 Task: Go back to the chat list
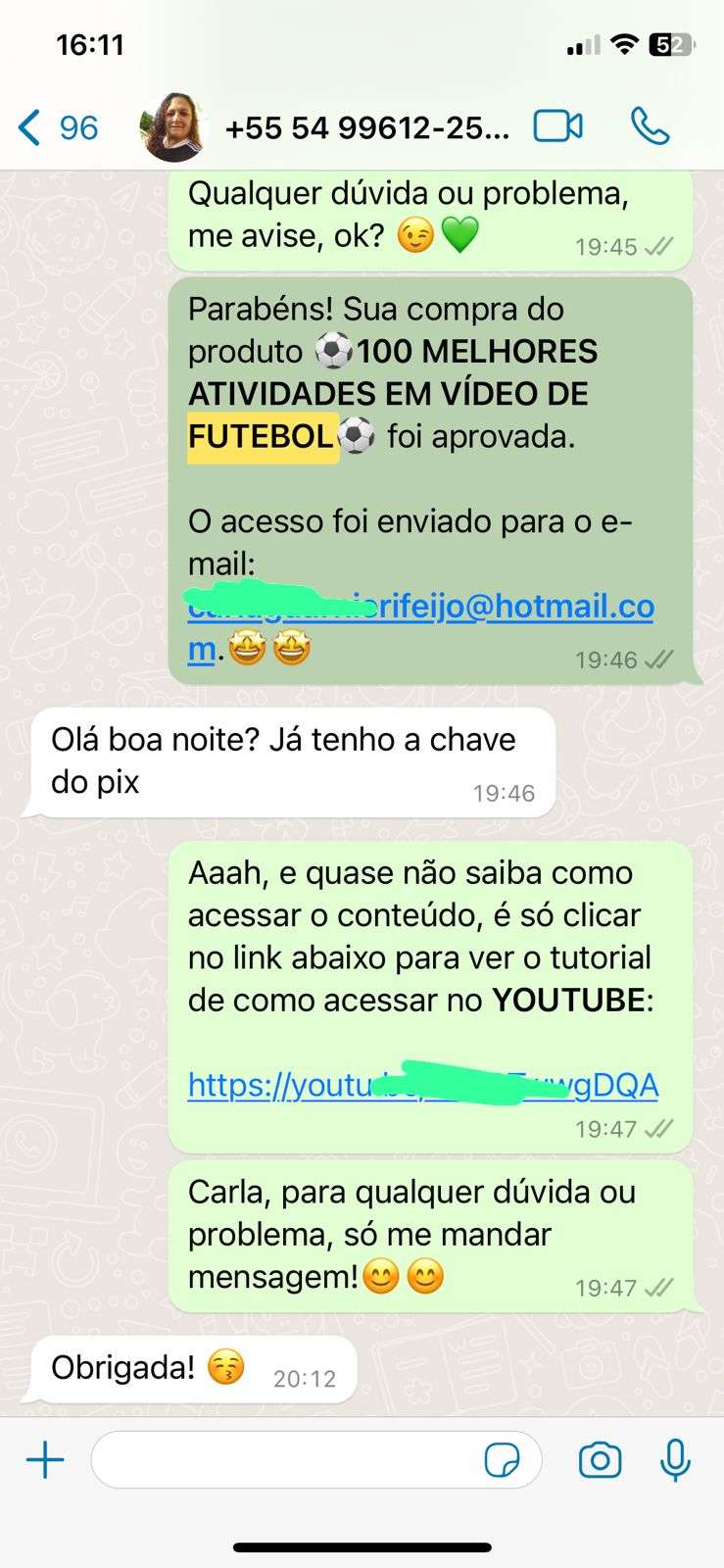pos(57,127)
